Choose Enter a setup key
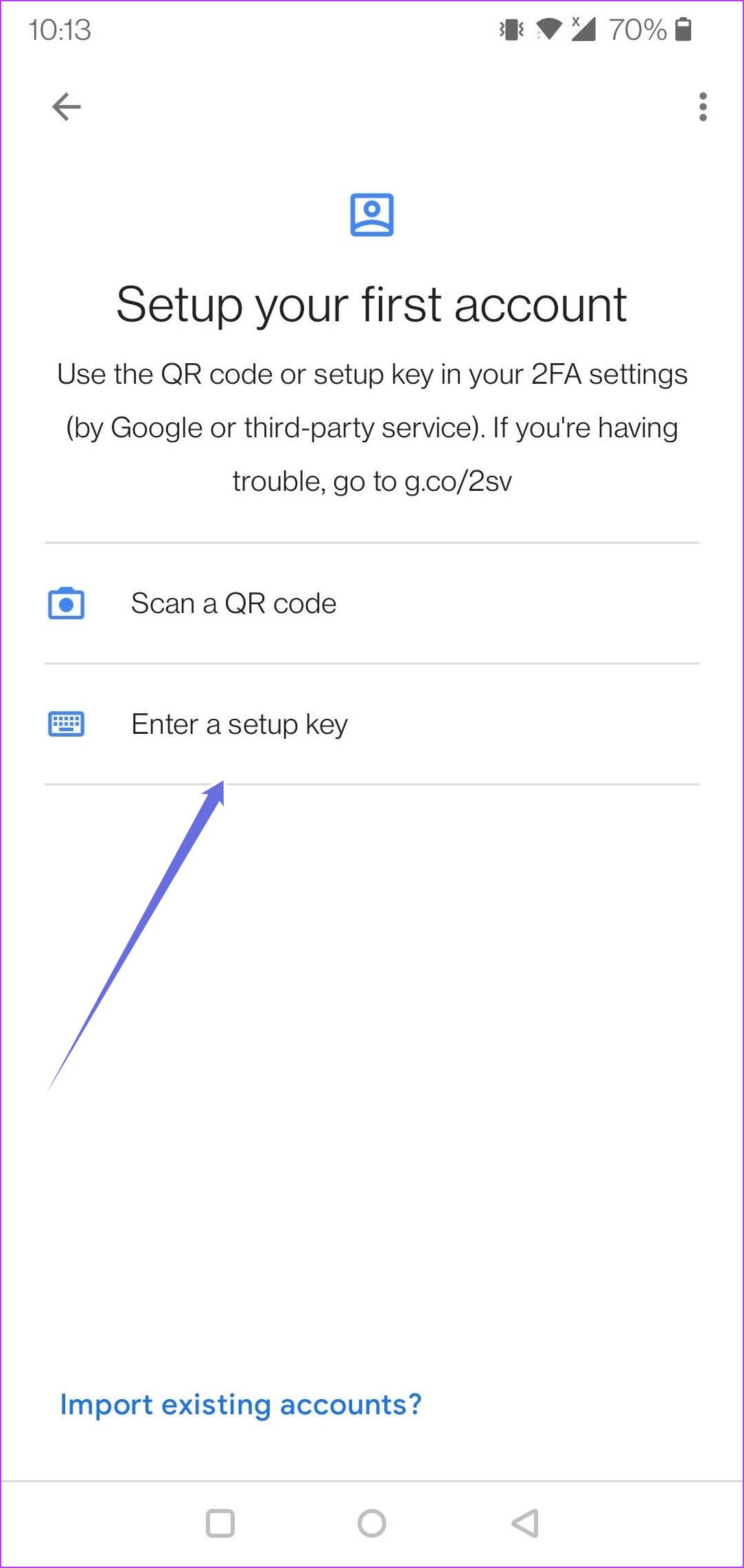The image size is (744, 1568). click(372, 724)
